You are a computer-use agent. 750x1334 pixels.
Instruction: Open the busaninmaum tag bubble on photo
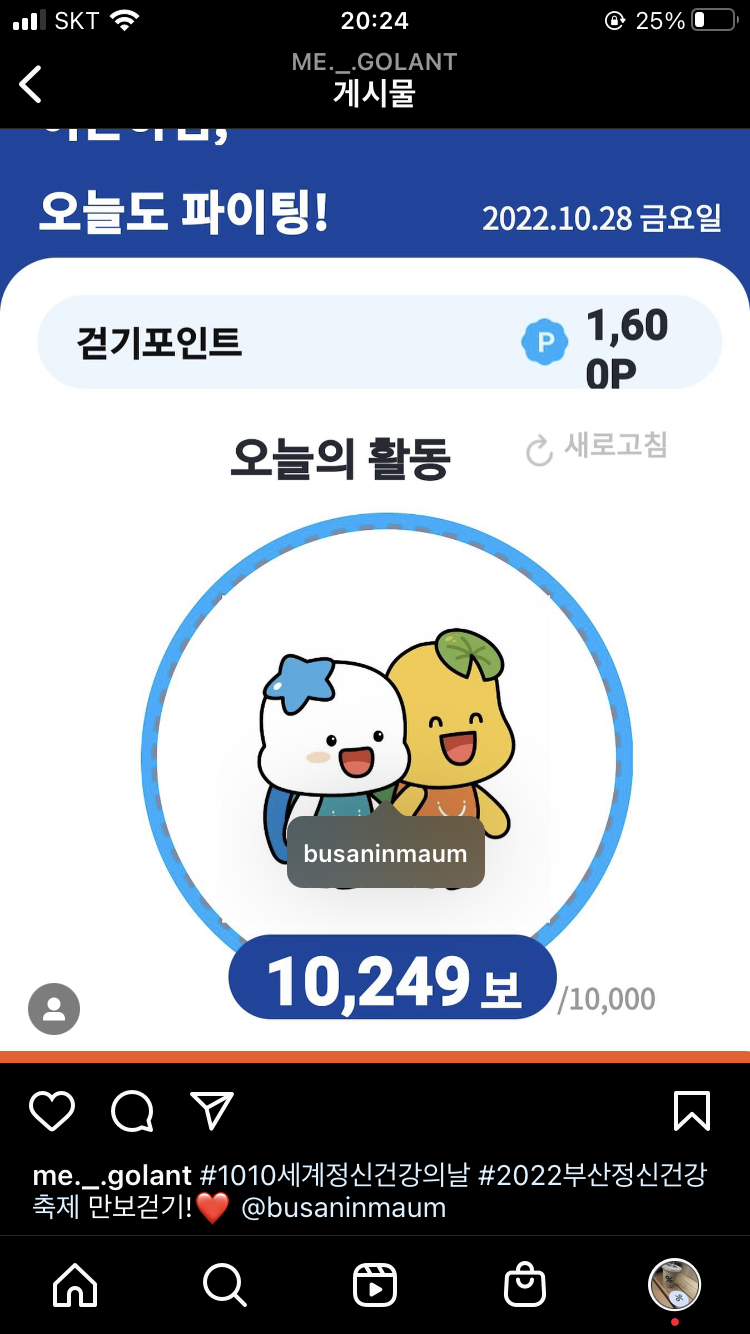[385, 854]
